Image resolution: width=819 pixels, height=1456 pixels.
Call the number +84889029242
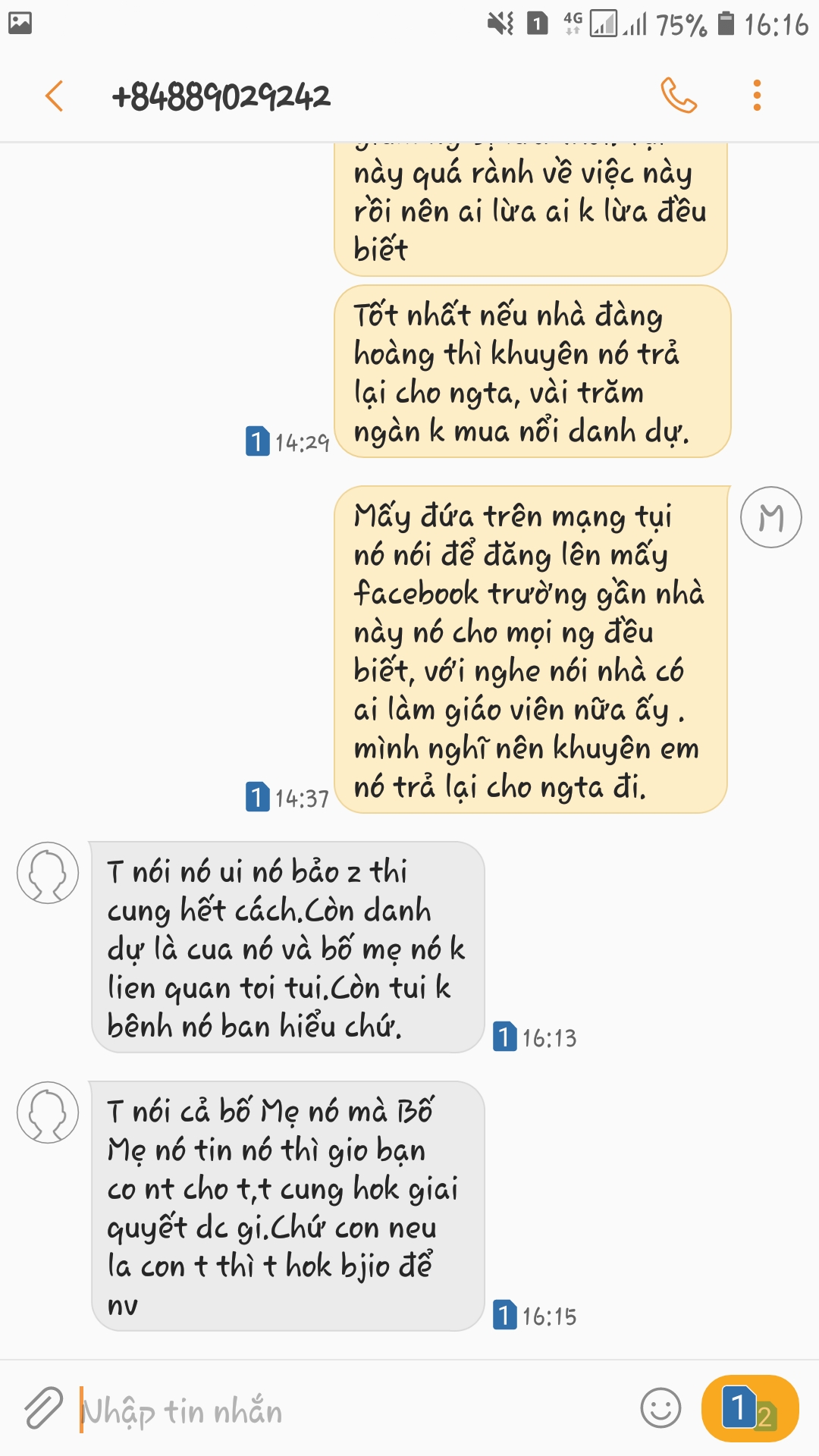[678, 96]
